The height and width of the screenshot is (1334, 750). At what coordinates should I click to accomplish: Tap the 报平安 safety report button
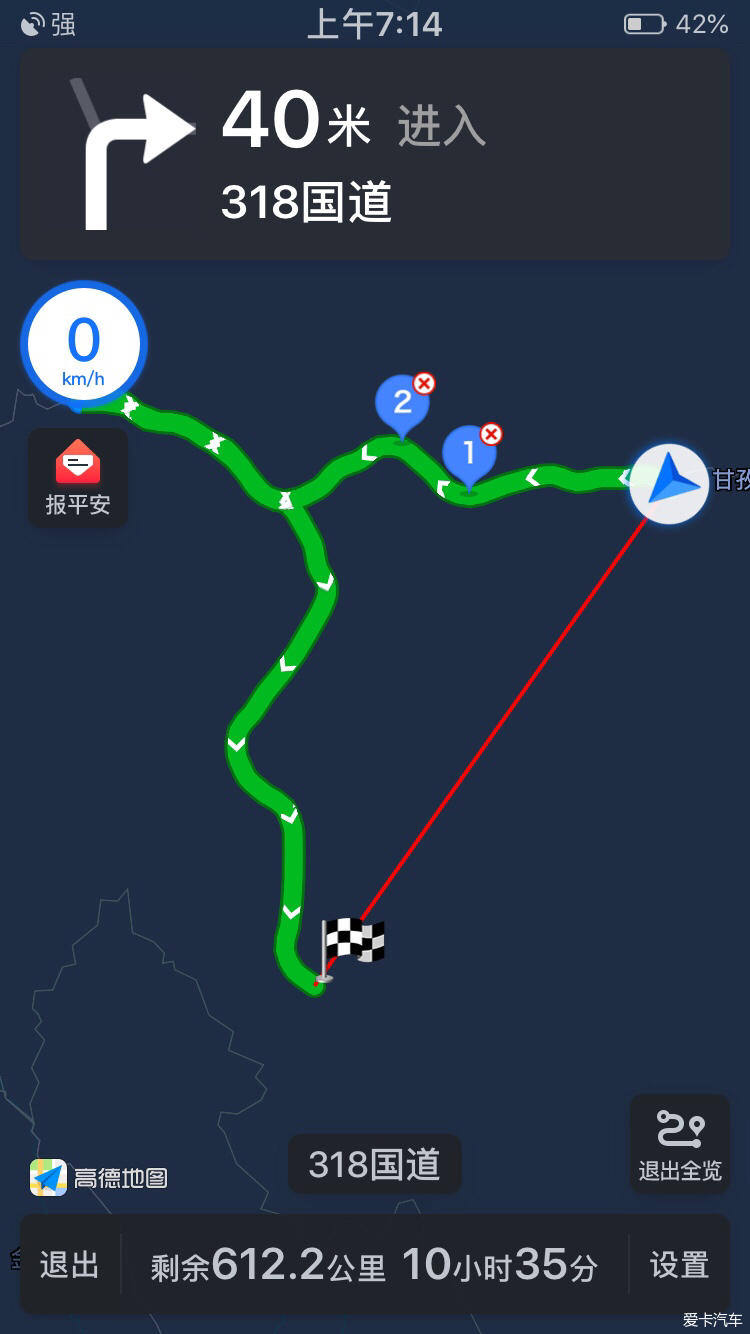(77, 478)
